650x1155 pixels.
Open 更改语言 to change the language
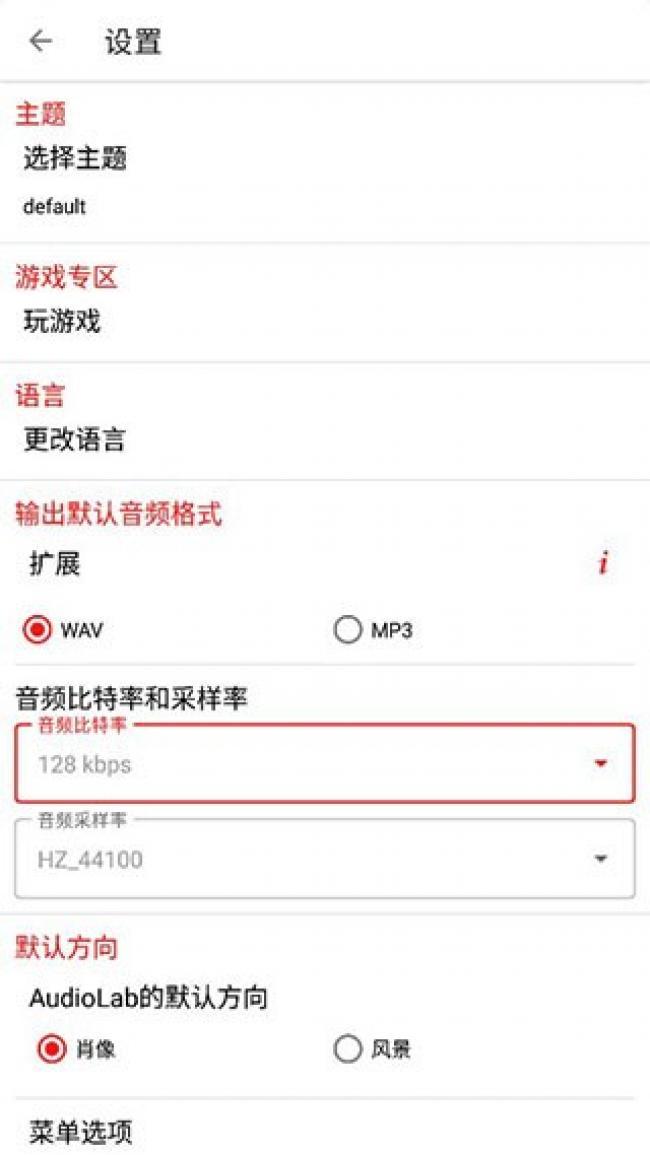click(x=75, y=440)
